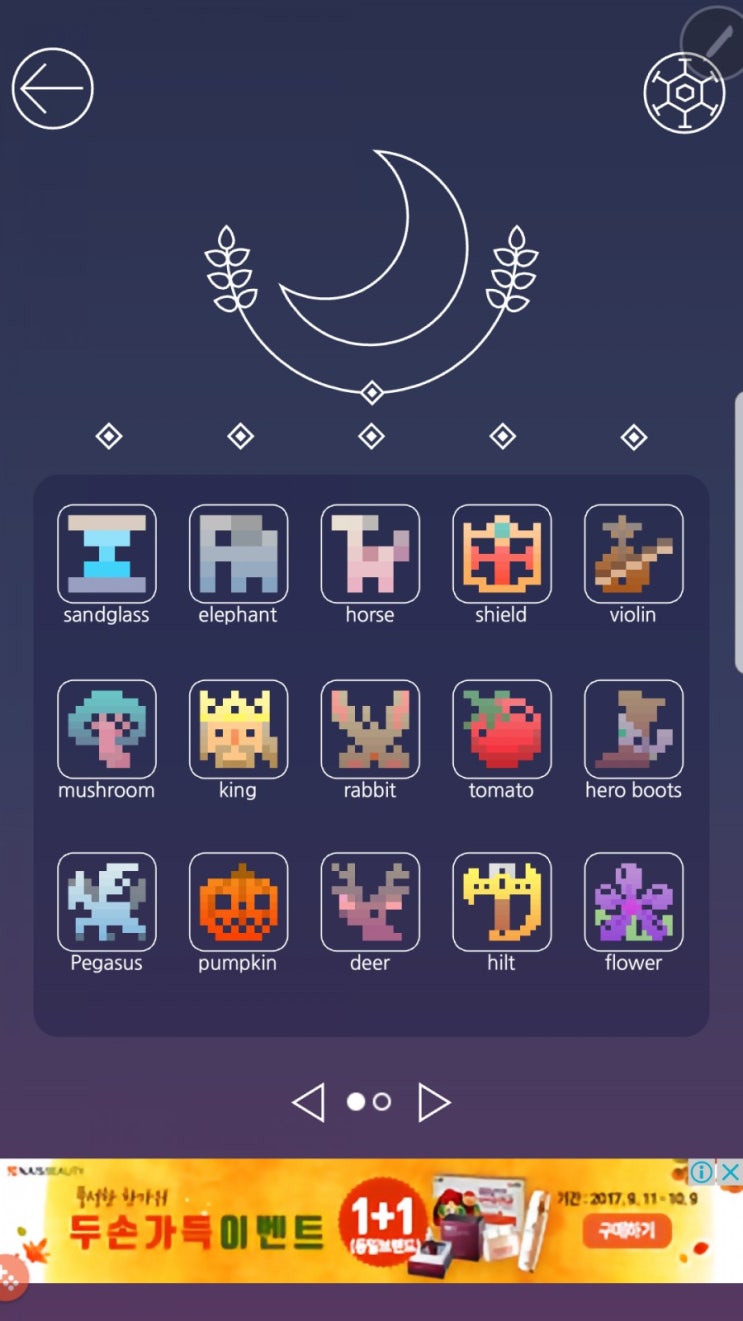Select the tomato pixel art
The image size is (743, 1321).
click(x=502, y=728)
